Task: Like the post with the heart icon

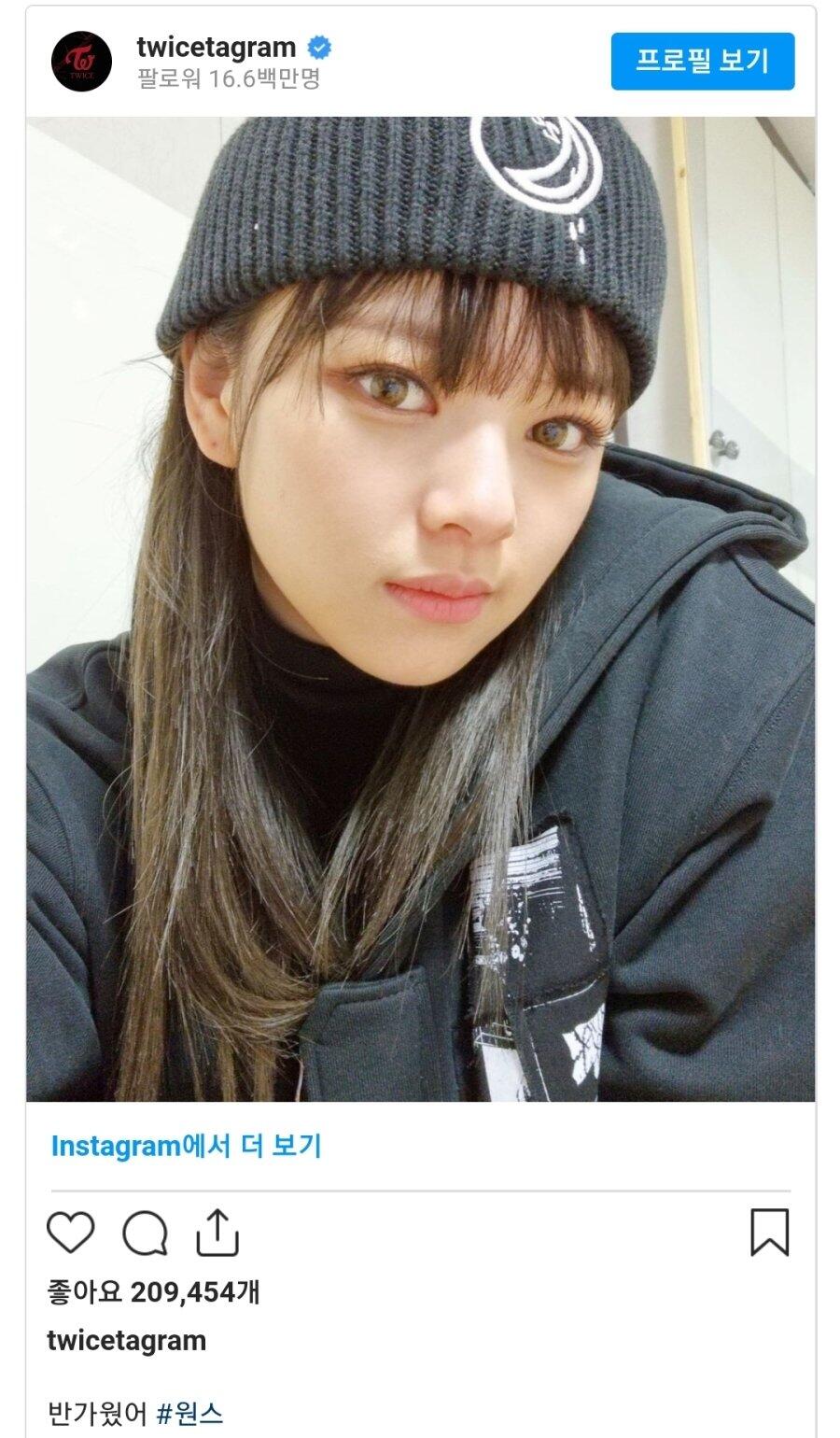Action: pos(71,1233)
